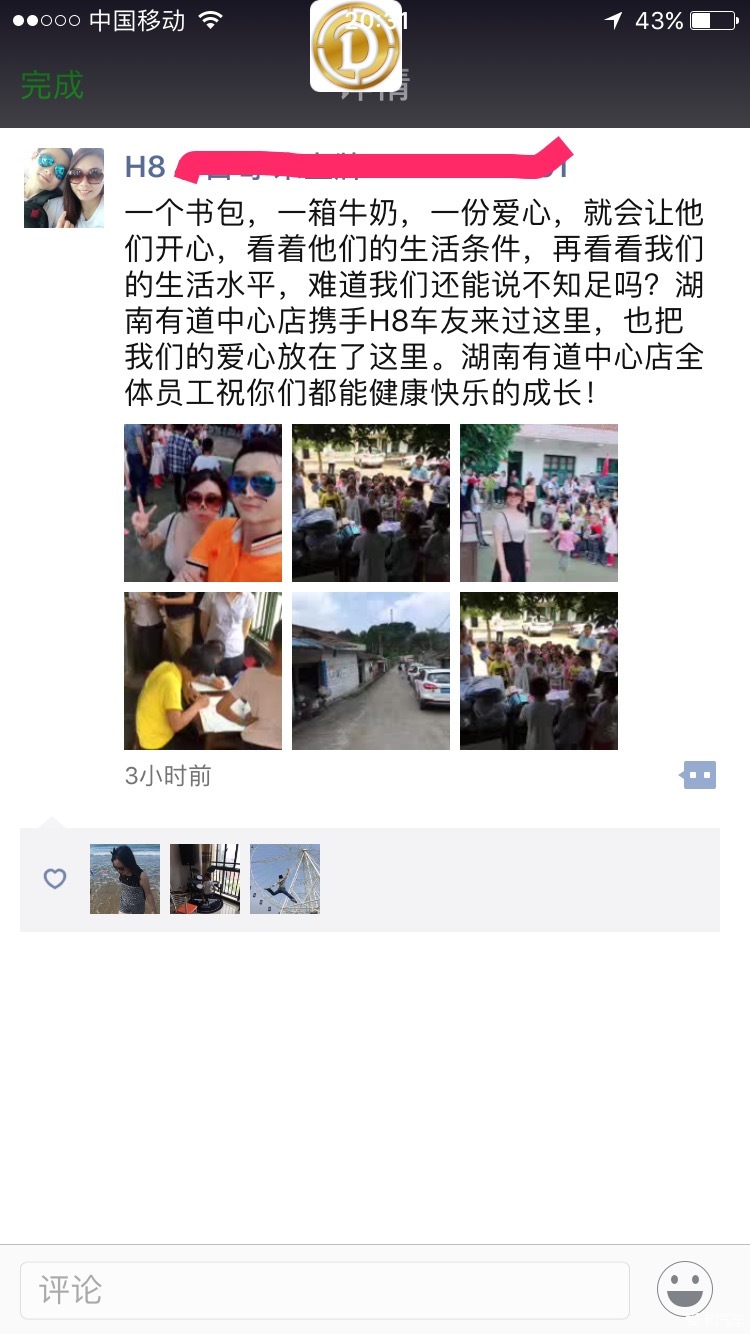Open liker avatar showing balcony room

[x=205, y=879]
